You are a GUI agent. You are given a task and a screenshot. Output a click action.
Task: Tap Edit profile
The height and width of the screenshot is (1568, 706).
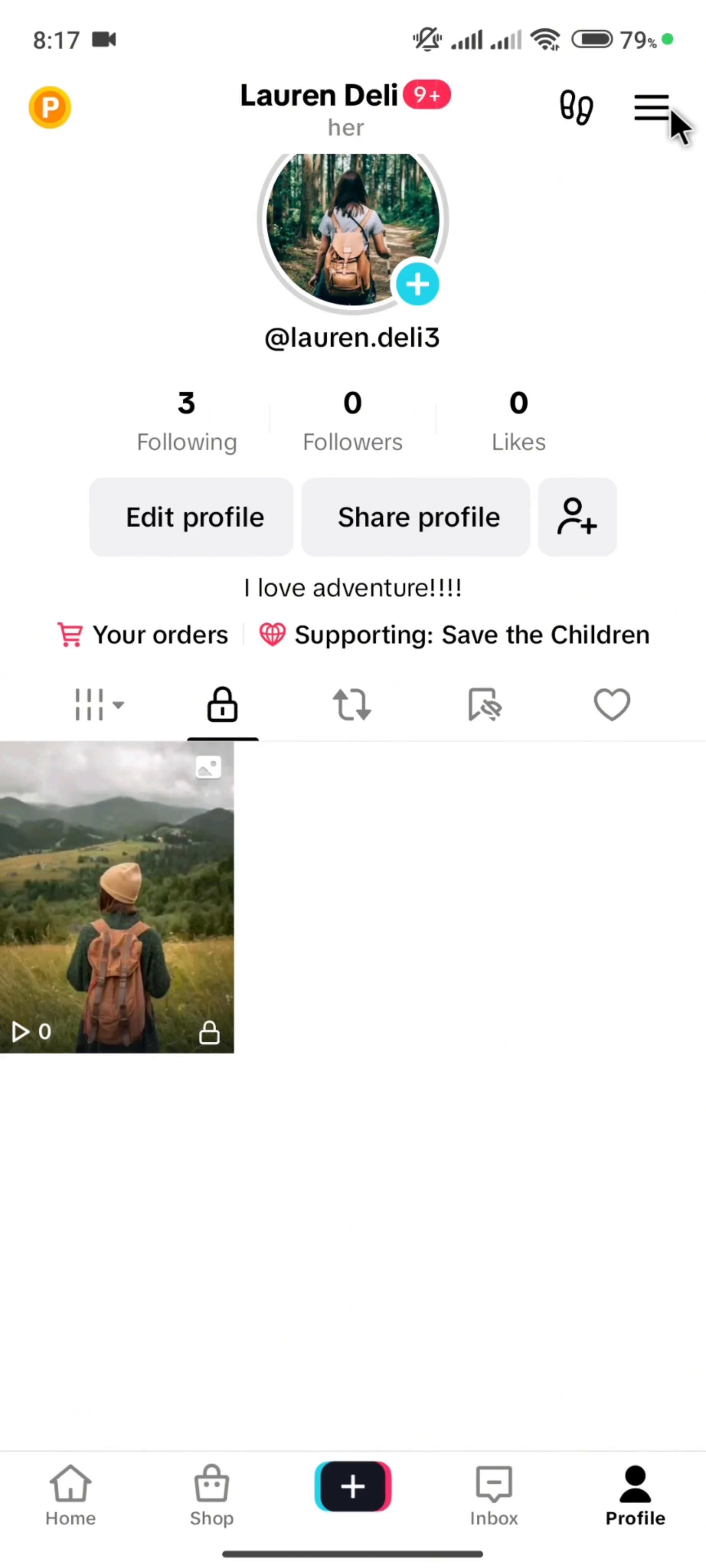[x=191, y=516]
